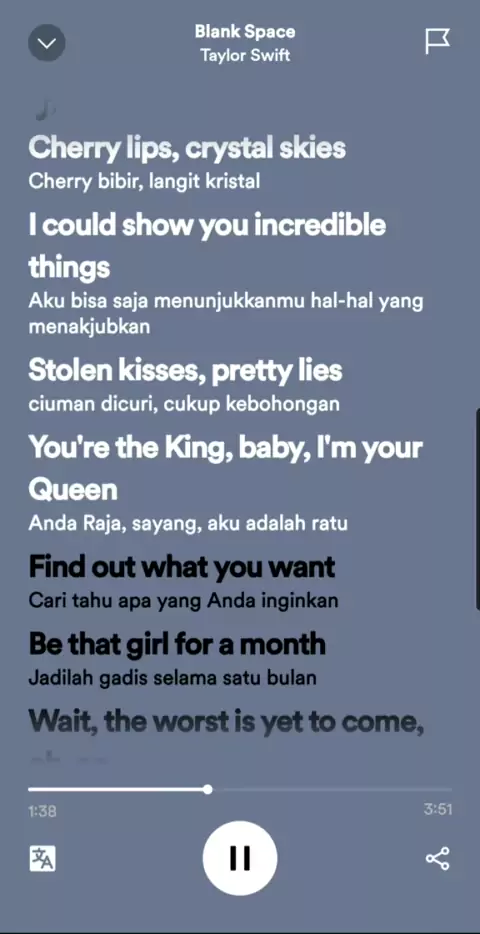Screen dimensions: 480x934
Task: Jump to lyric "Cherry lips, crystal skies"
Action: click(187, 148)
